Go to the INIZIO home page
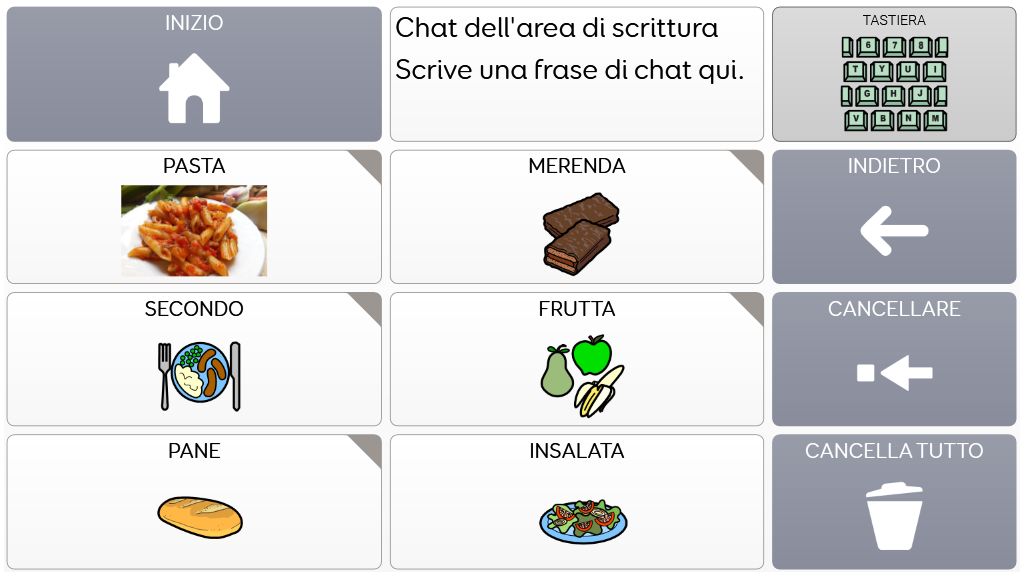 194,75
